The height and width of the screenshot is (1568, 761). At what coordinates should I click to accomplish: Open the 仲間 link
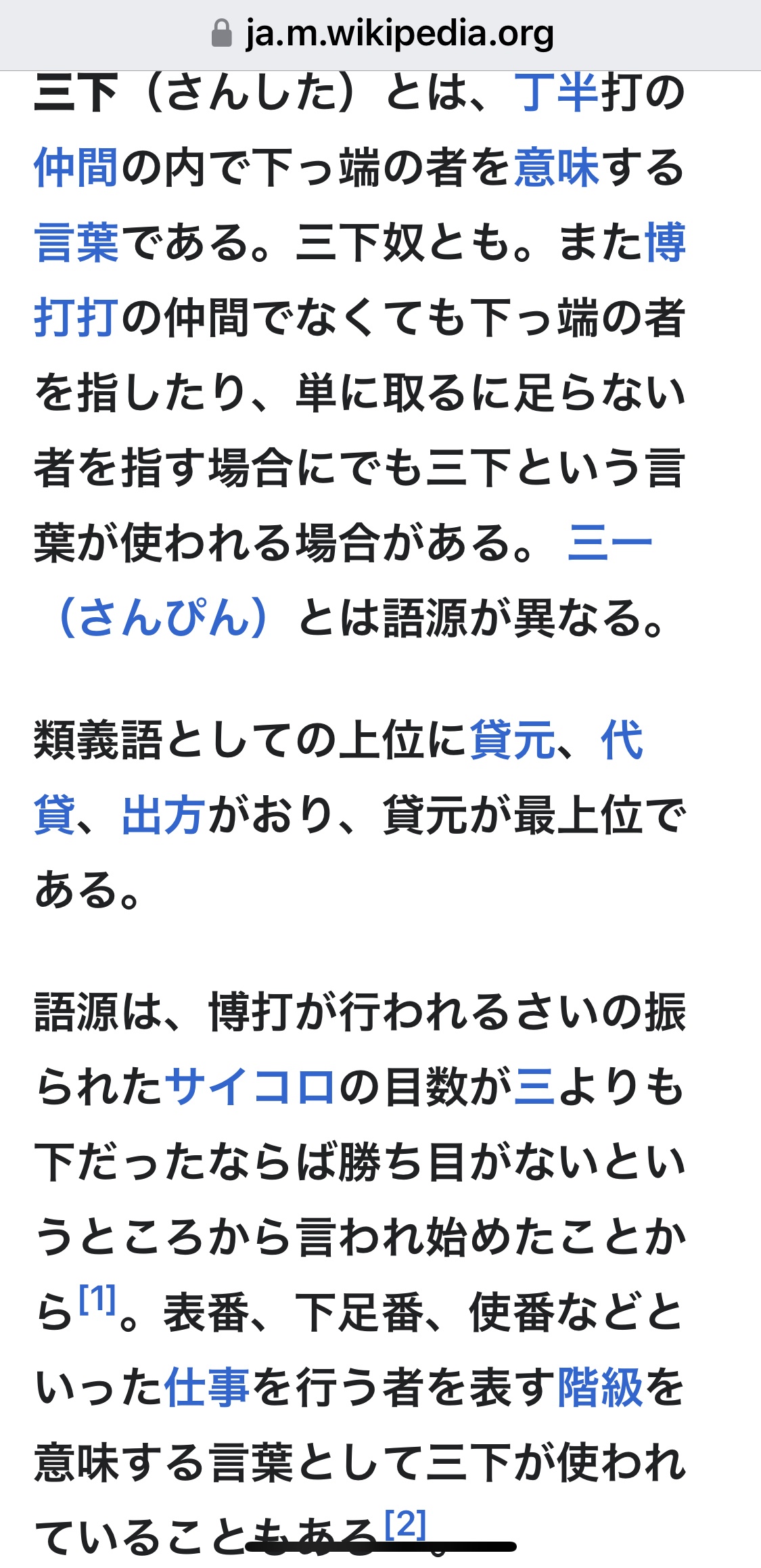pyautogui.click(x=76, y=167)
